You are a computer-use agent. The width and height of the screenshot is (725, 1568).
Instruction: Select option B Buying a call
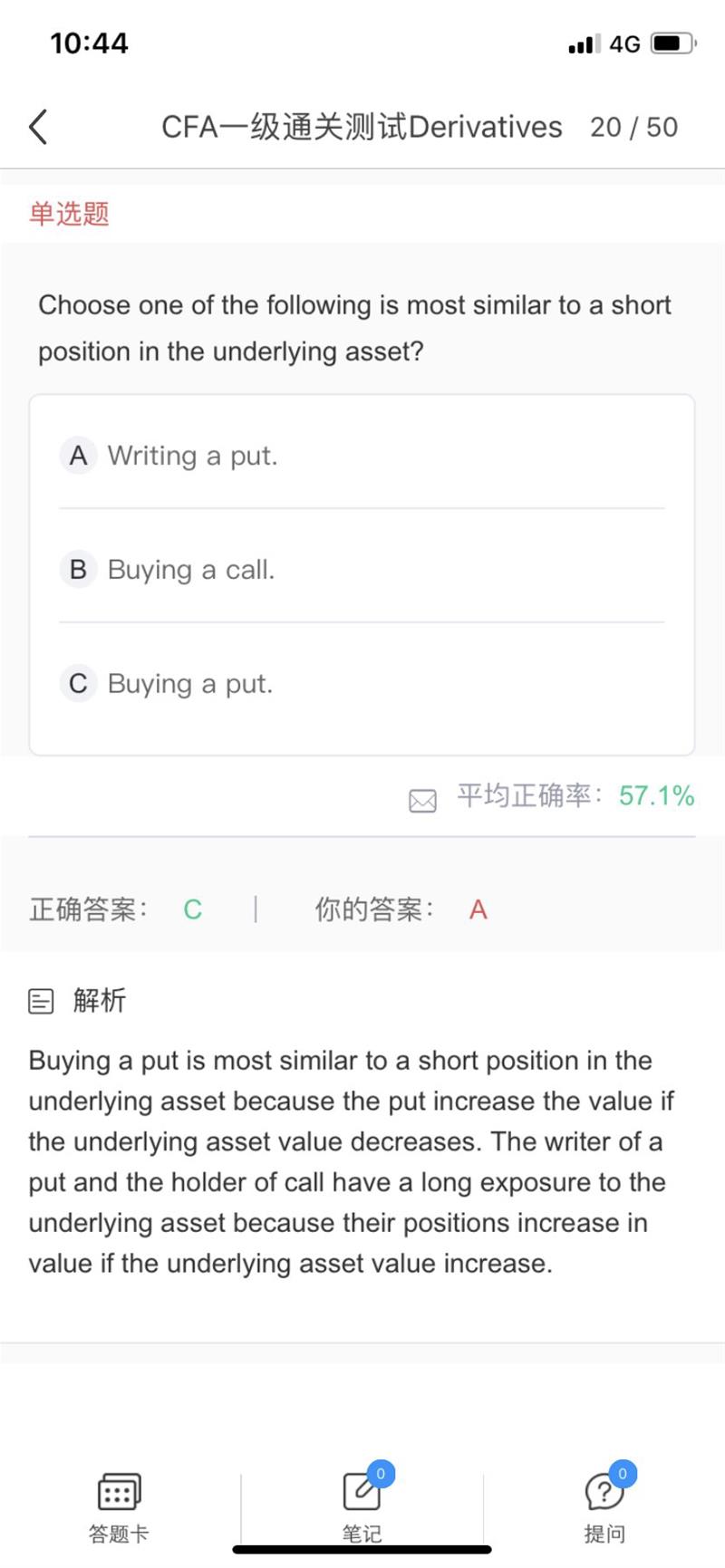[362, 569]
